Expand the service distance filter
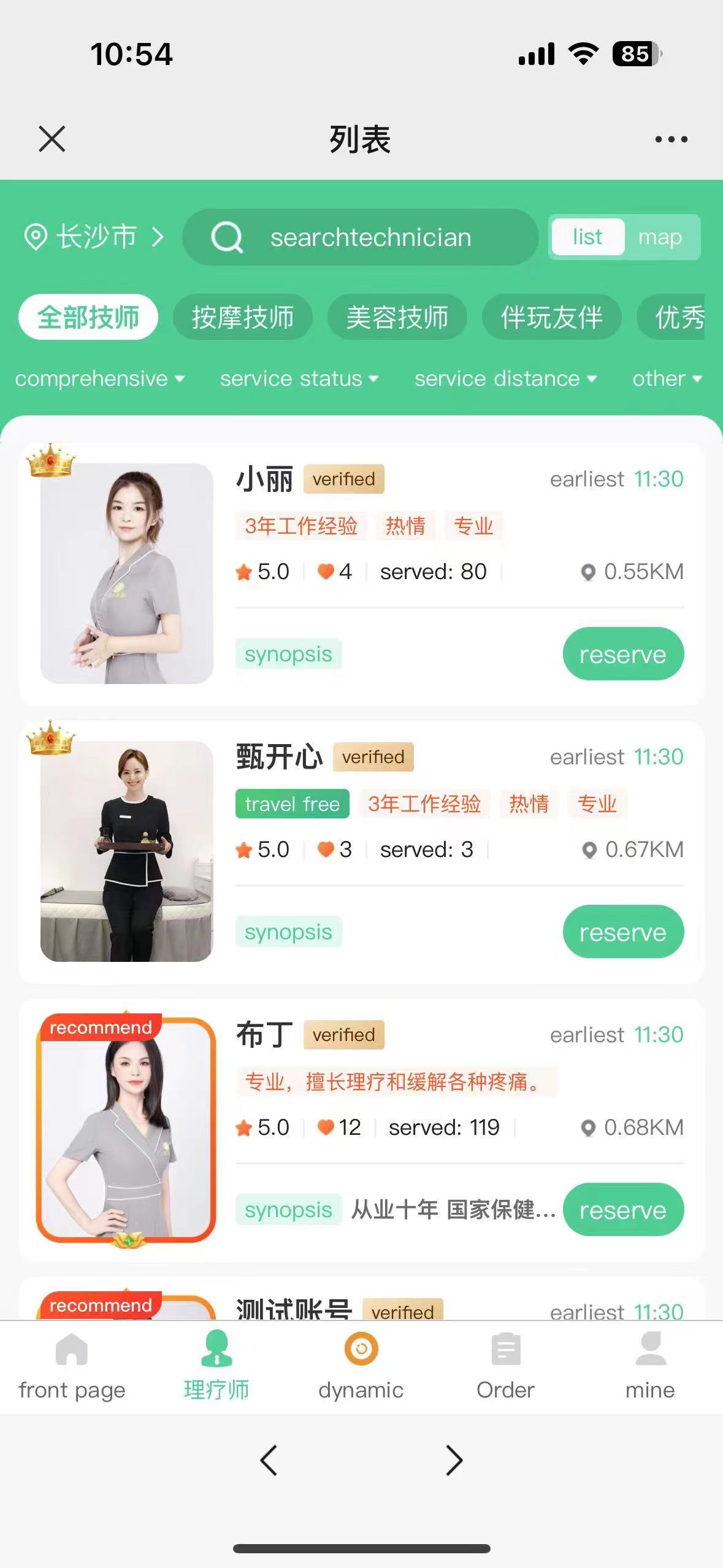 505,379
